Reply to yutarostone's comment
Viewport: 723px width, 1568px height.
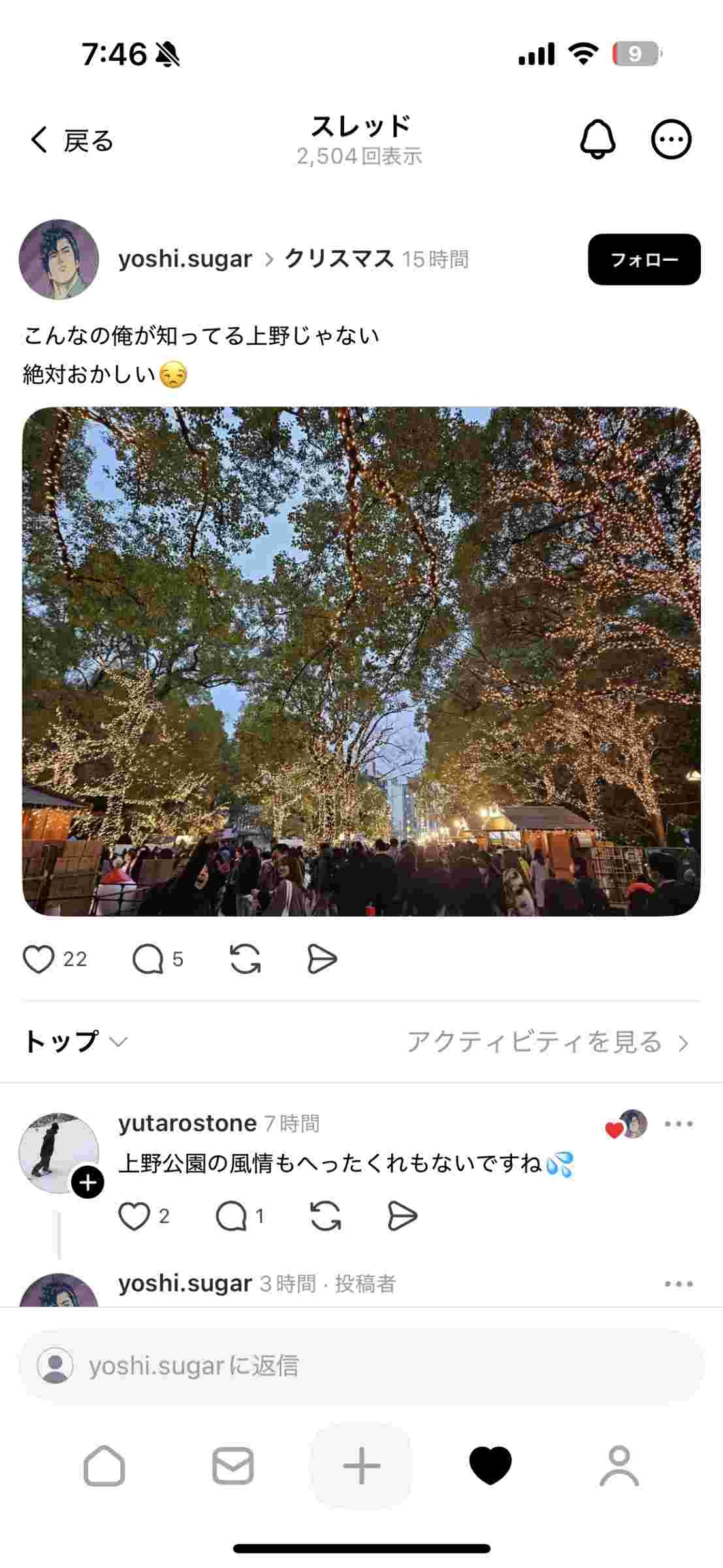pyautogui.click(x=231, y=1216)
